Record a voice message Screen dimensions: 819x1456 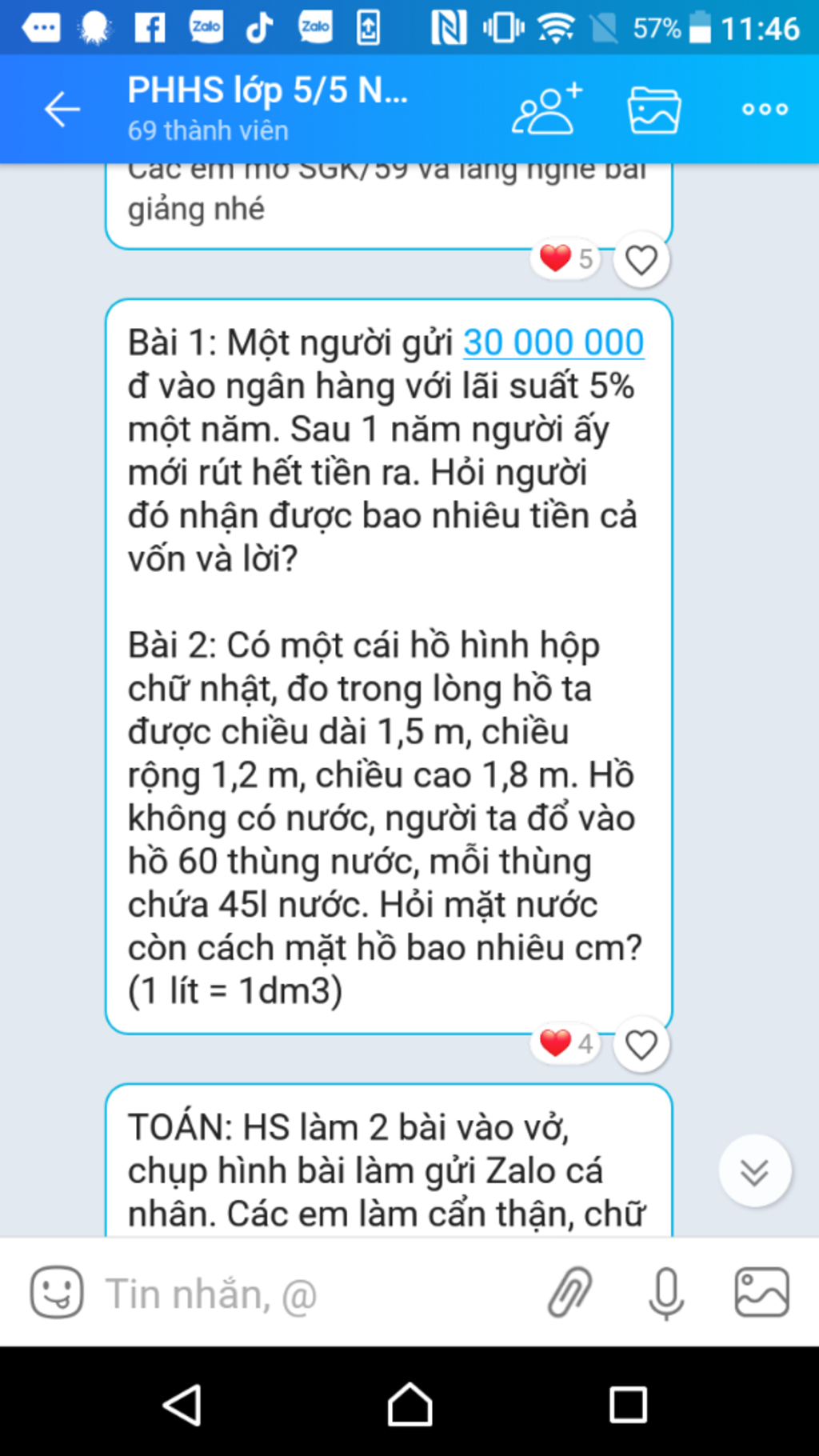point(665,1292)
